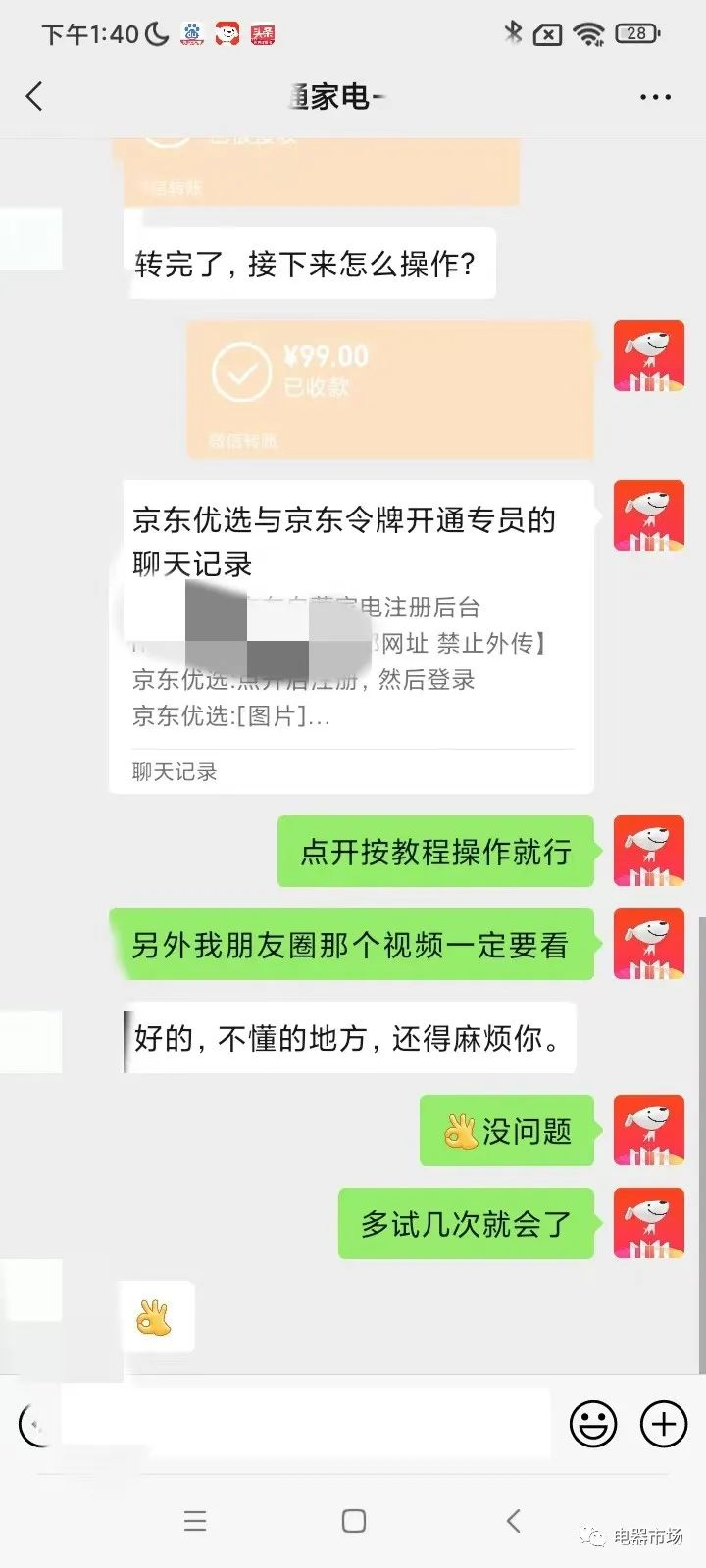
Task: Open the plus attachment menu
Action: coord(664,1423)
